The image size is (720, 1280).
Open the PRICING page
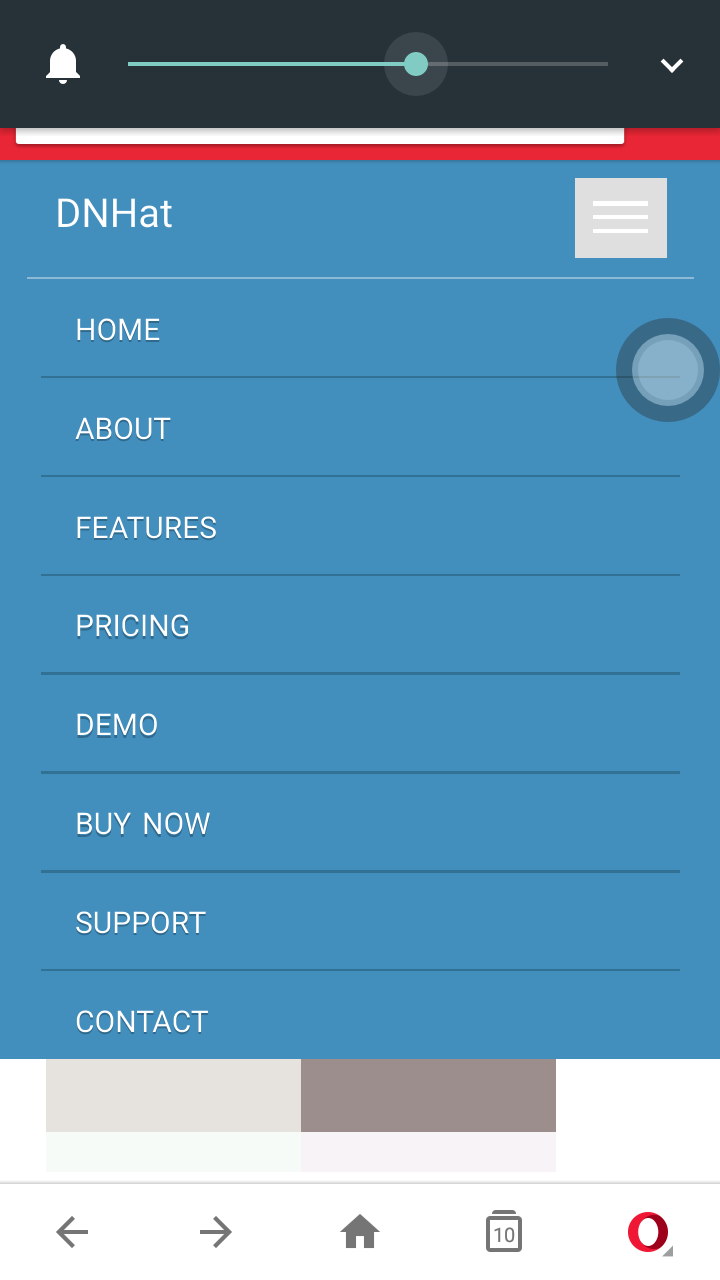132,626
